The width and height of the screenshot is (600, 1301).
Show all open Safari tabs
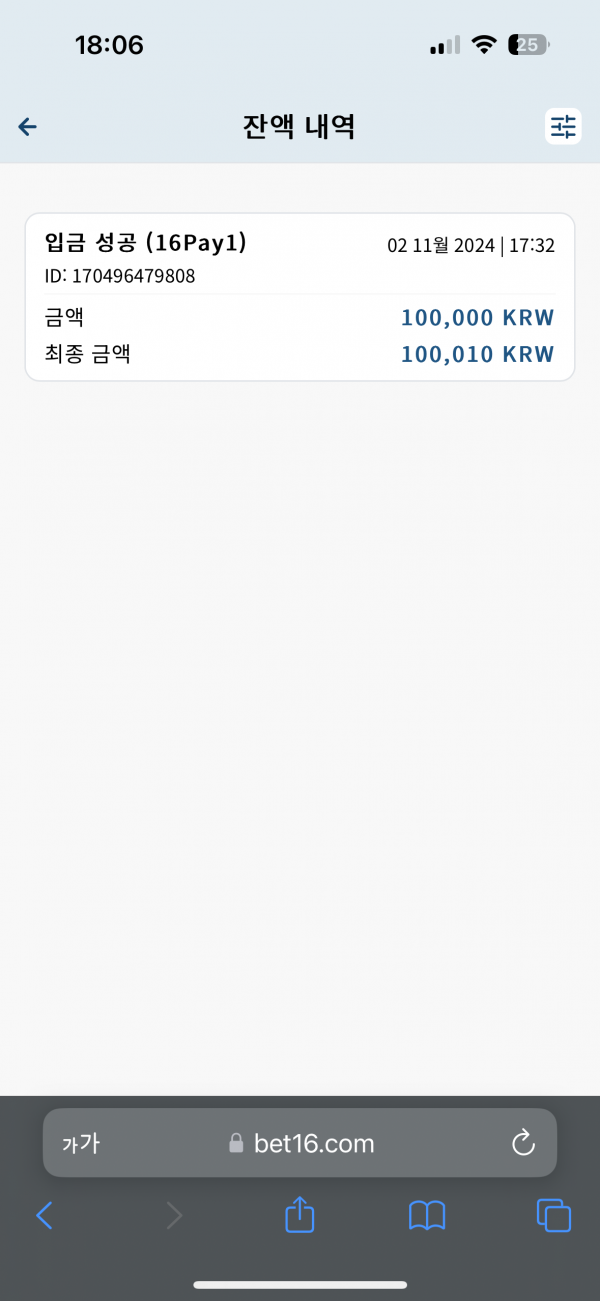pos(554,1215)
